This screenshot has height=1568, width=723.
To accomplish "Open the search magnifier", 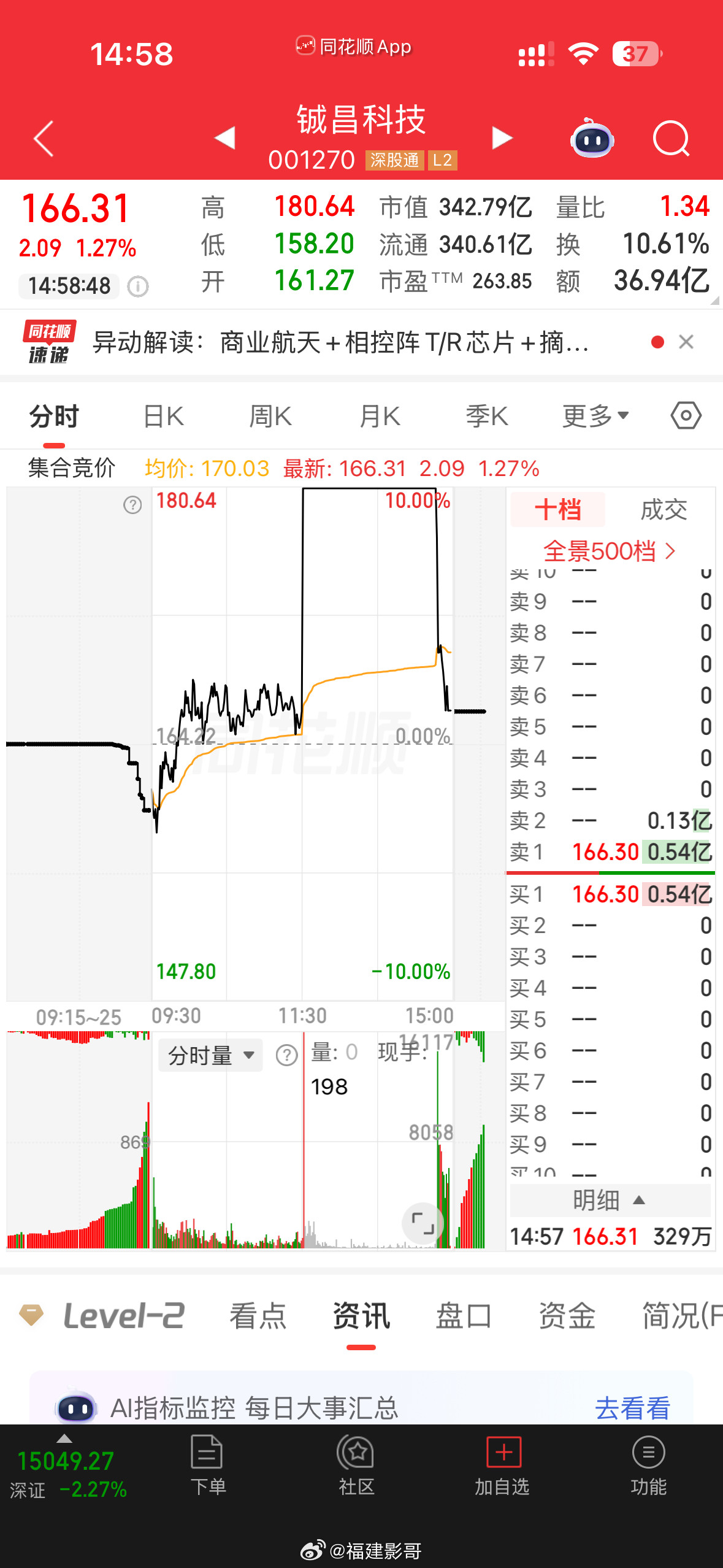I will pyautogui.click(x=671, y=139).
